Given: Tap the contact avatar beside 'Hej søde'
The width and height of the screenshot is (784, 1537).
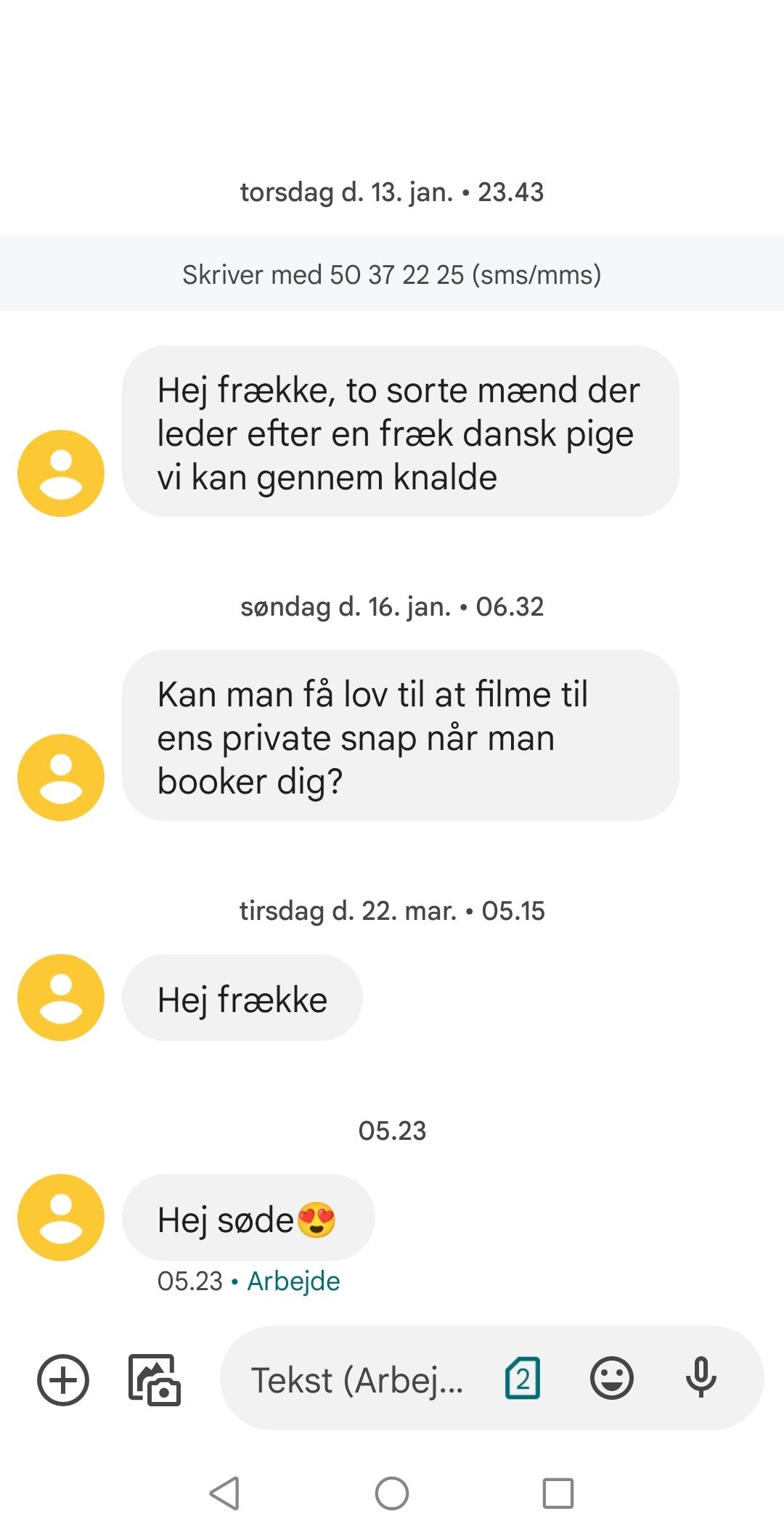Looking at the screenshot, I should point(61,1218).
